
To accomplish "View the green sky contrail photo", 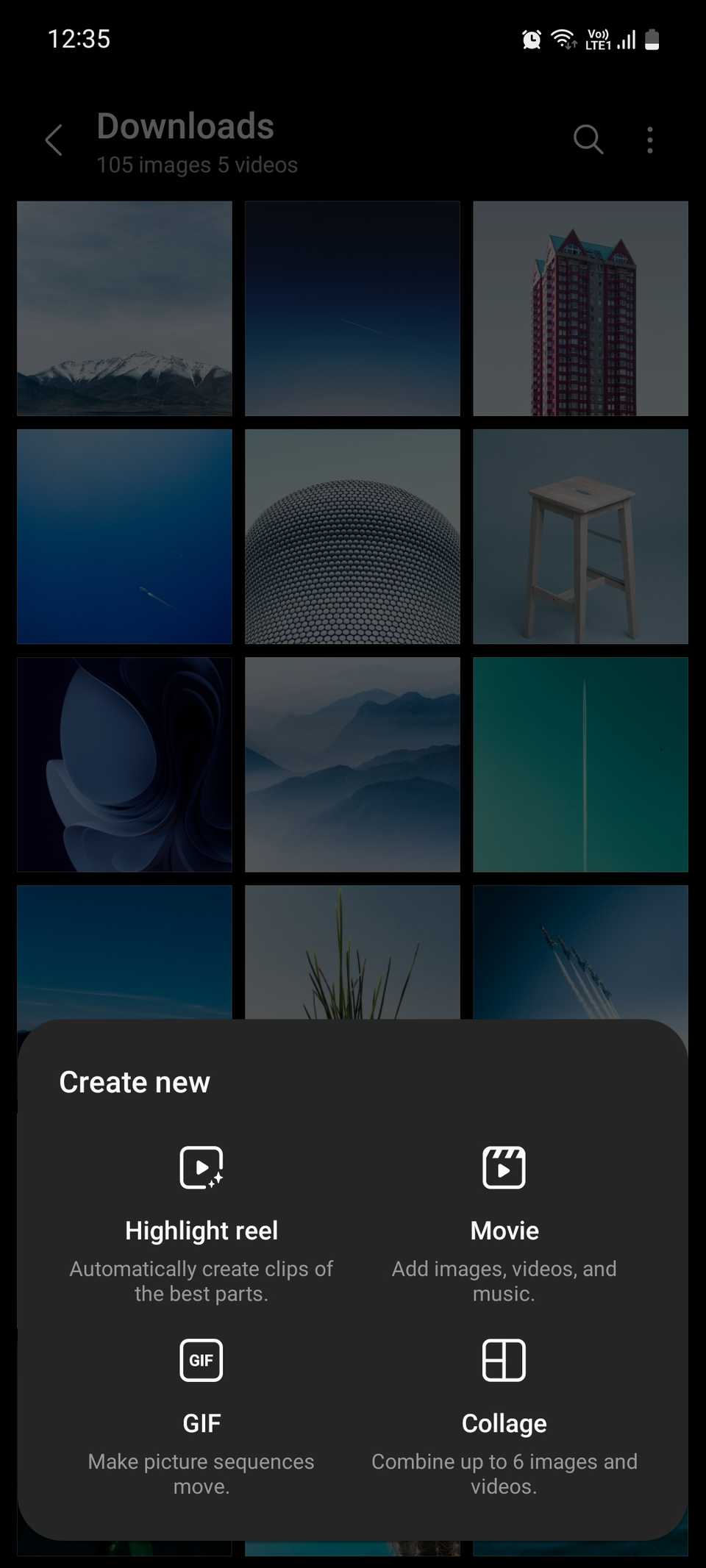I will [x=580, y=765].
